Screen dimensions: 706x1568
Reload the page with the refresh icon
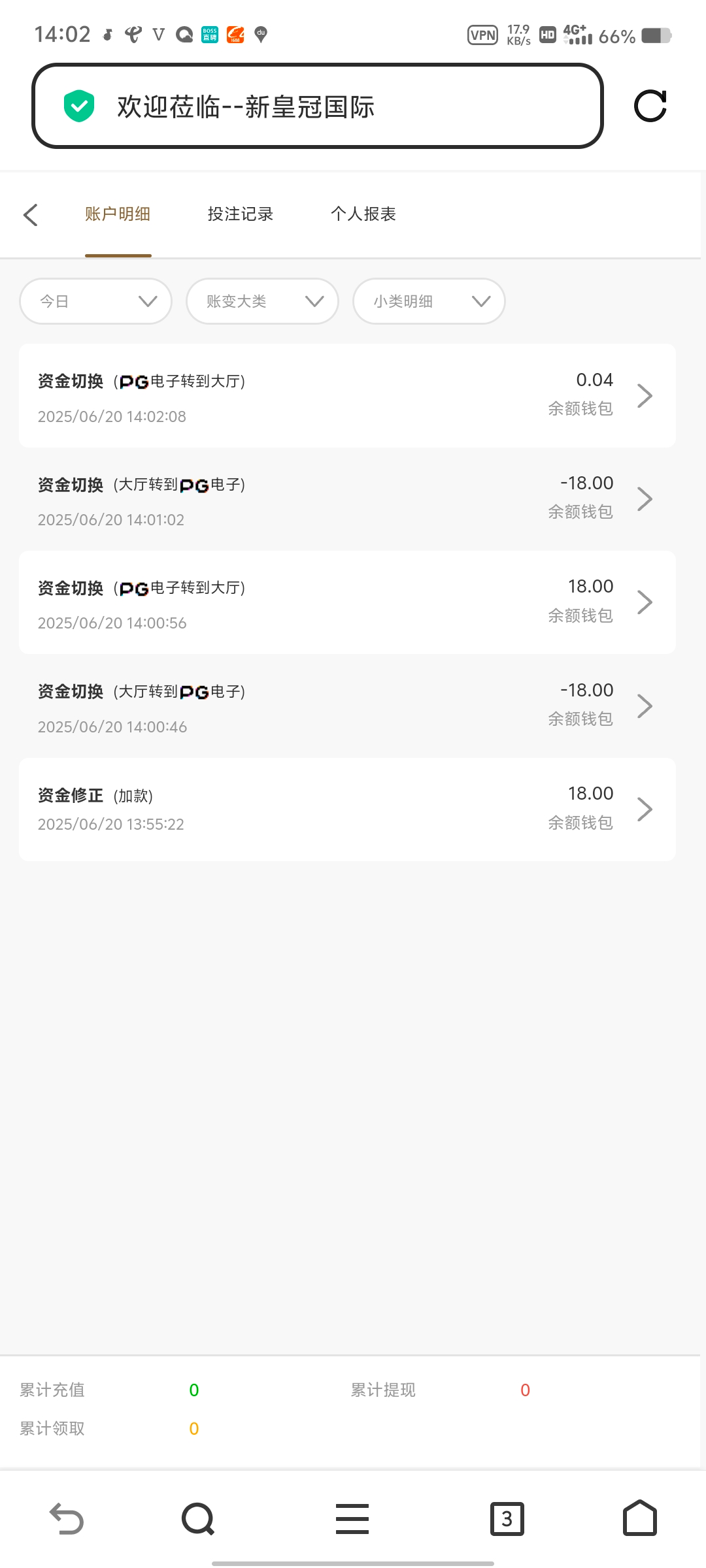[650, 106]
